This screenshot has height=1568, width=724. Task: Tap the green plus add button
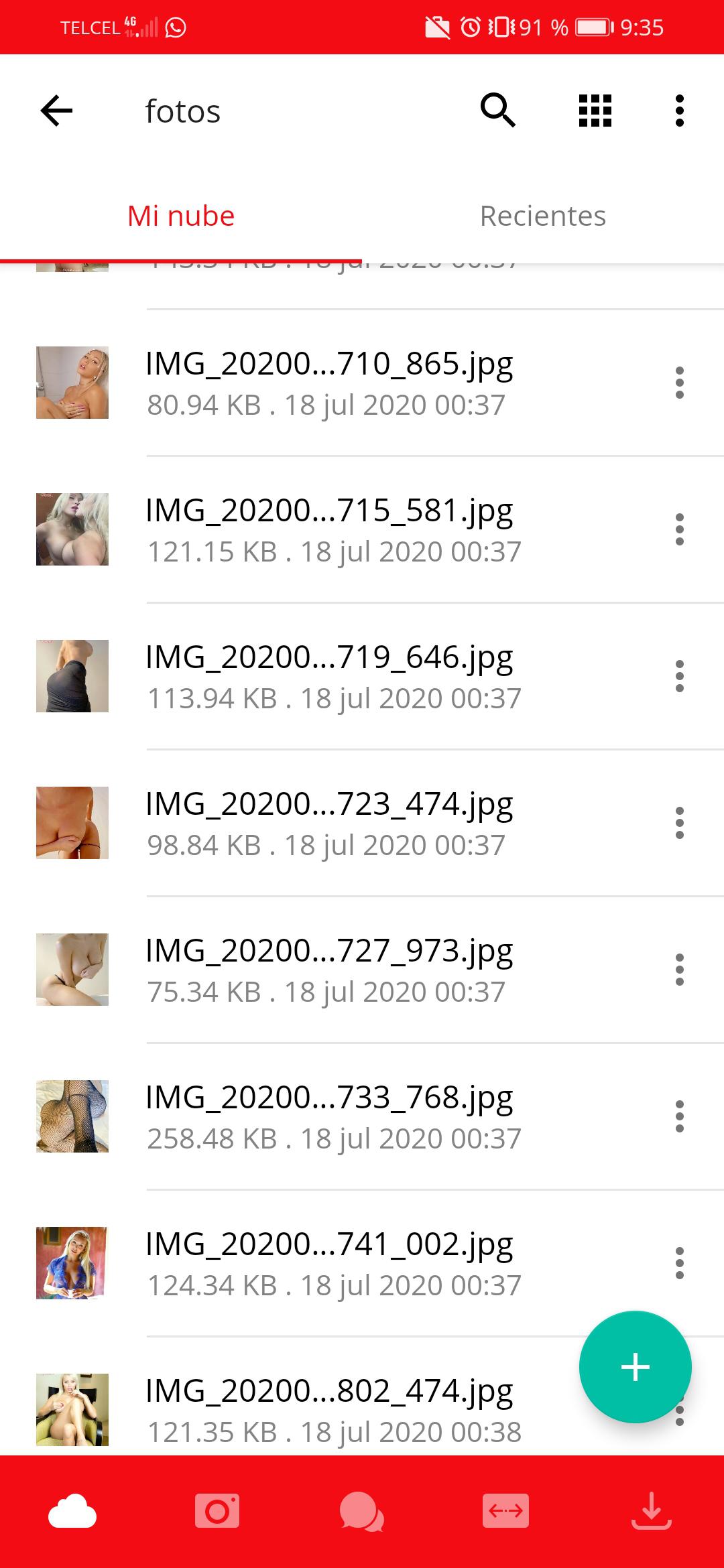(x=635, y=1367)
